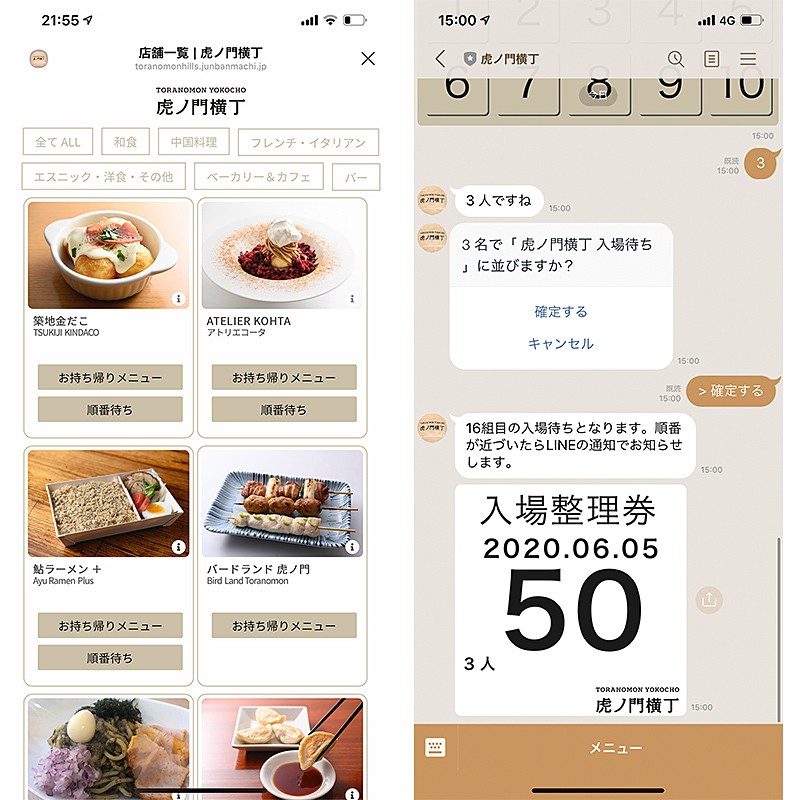Filter shops by 和食
Viewport: 800px width, 800px height.
pyautogui.click(x=125, y=142)
